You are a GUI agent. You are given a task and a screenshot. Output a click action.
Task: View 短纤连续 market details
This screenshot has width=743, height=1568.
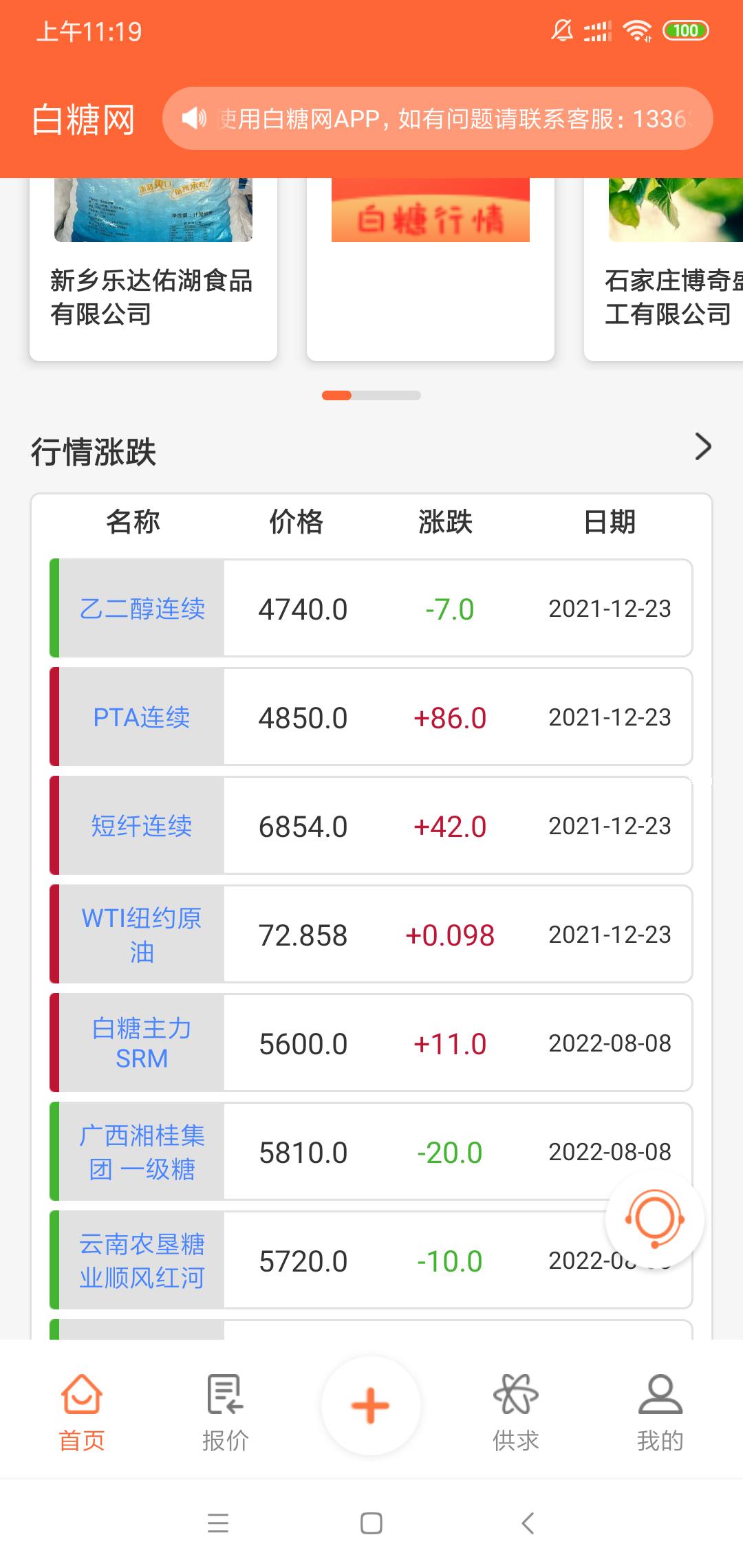coord(371,826)
